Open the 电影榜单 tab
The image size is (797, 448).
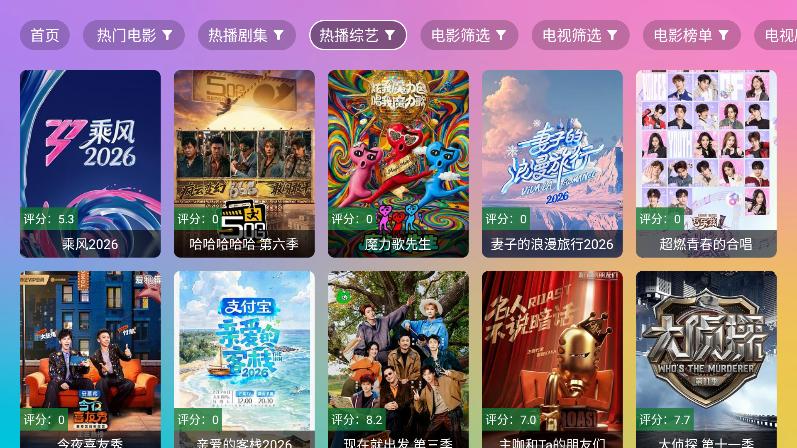click(692, 35)
